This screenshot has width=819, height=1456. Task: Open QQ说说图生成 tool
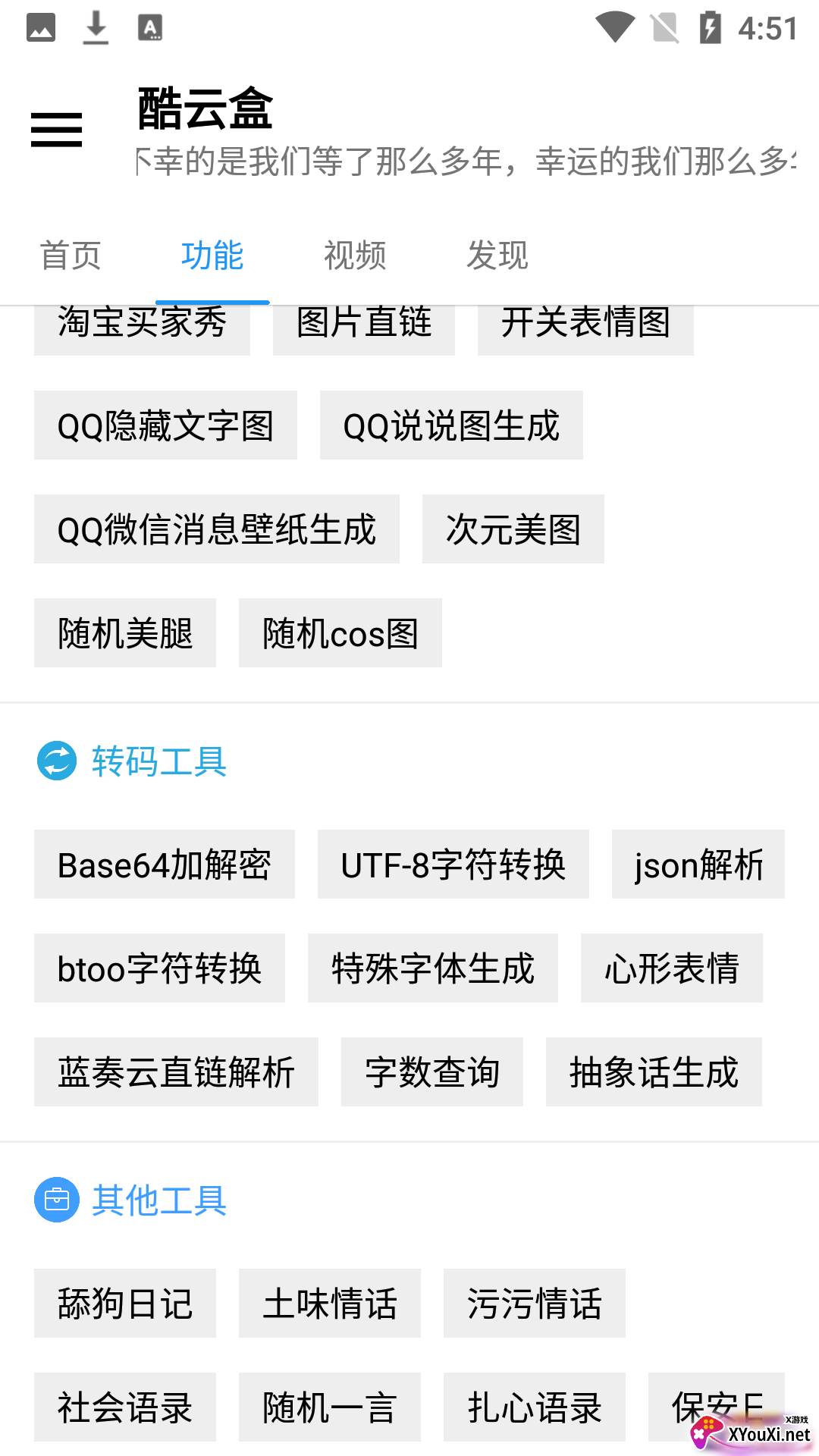pos(451,425)
